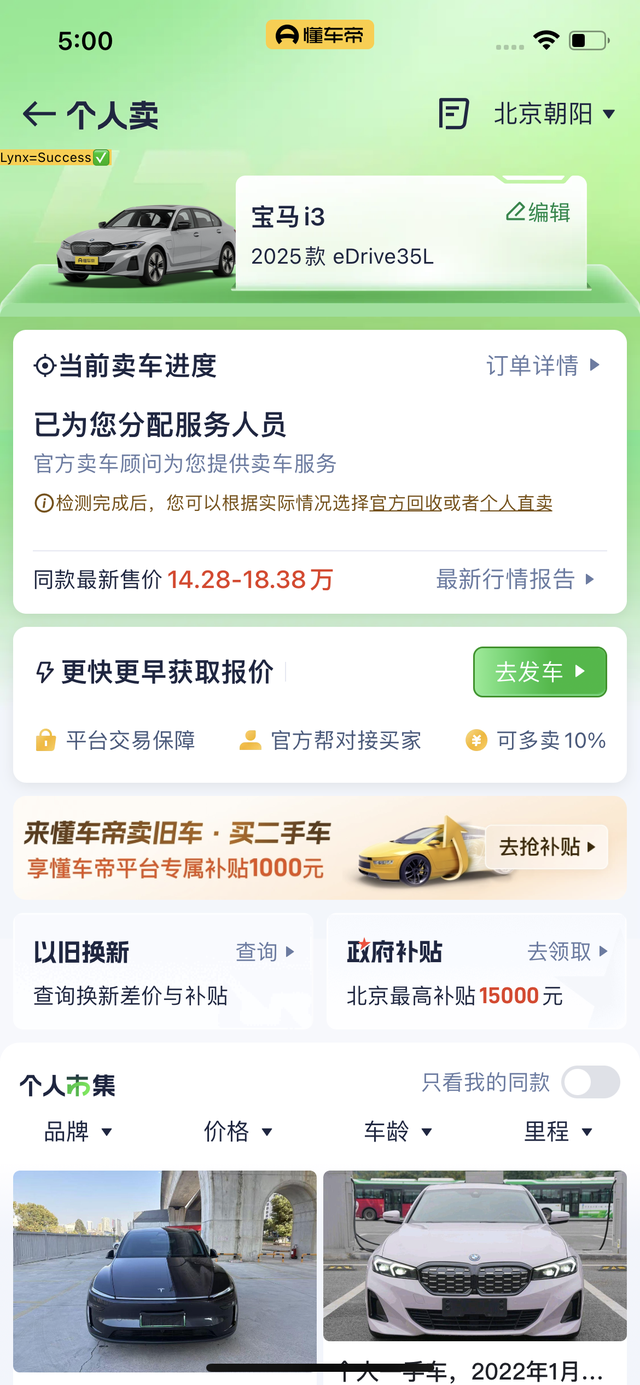This screenshot has height=1385, width=640.
Task: Tap 去抢补贴 on the banner
Action: point(548,847)
